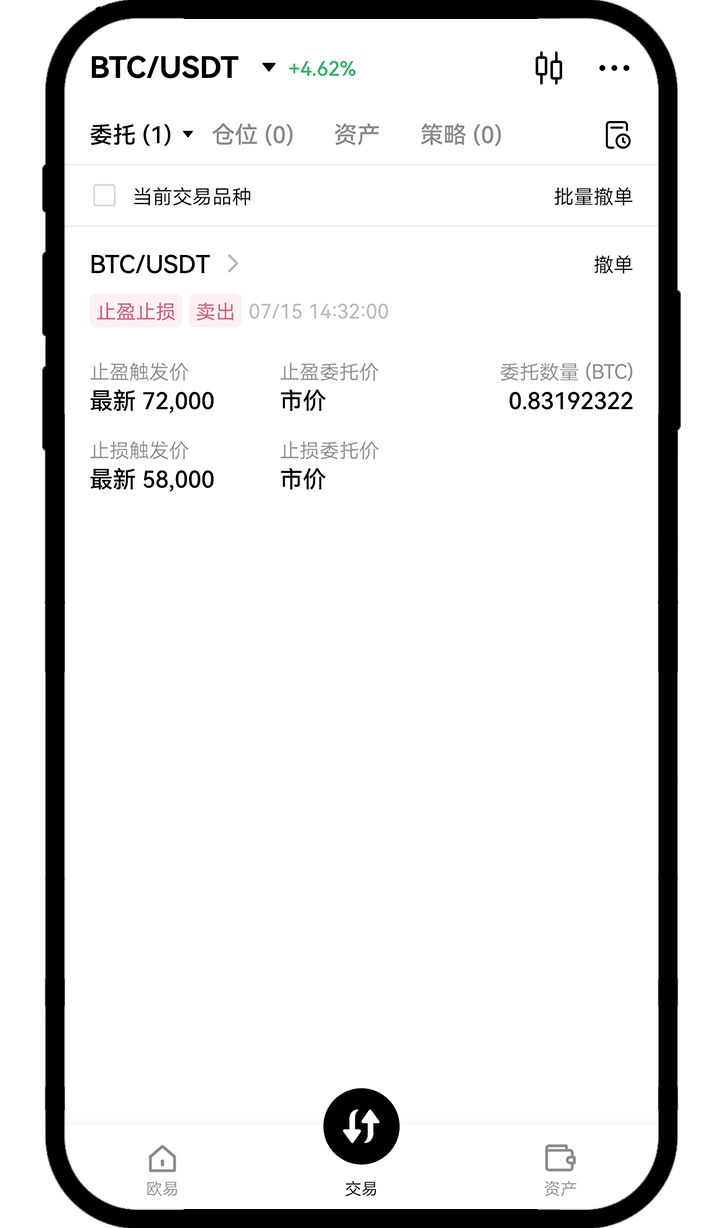This screenshot has width=723, height=1228.
Task: Switch to the 策略 (0) tab
Action: [x=460, y=134]
